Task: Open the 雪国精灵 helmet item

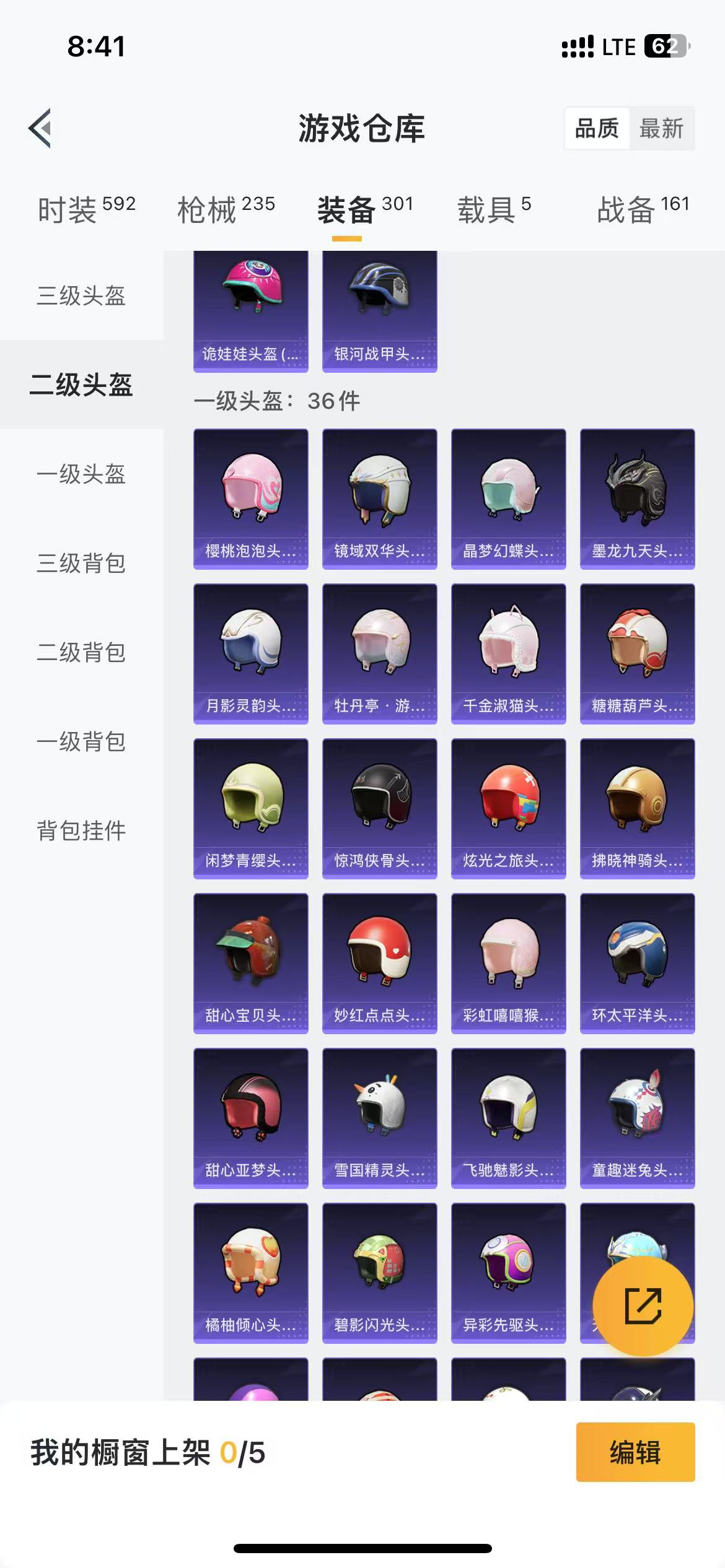Action: (x=379, y=1118)
